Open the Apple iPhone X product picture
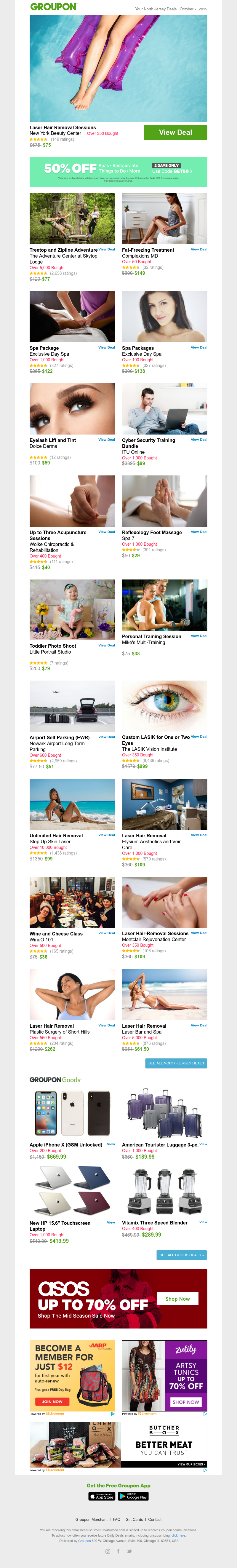 (72, 1113)
